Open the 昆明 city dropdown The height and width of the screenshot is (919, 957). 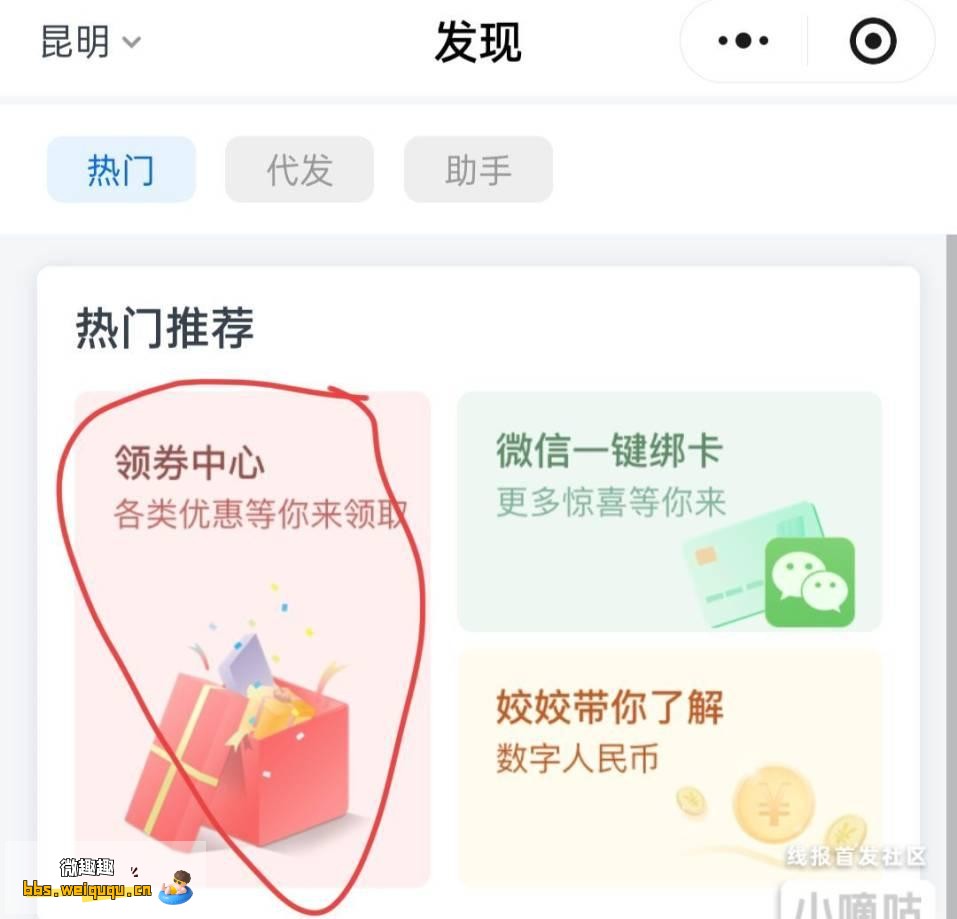click(90, 42)
